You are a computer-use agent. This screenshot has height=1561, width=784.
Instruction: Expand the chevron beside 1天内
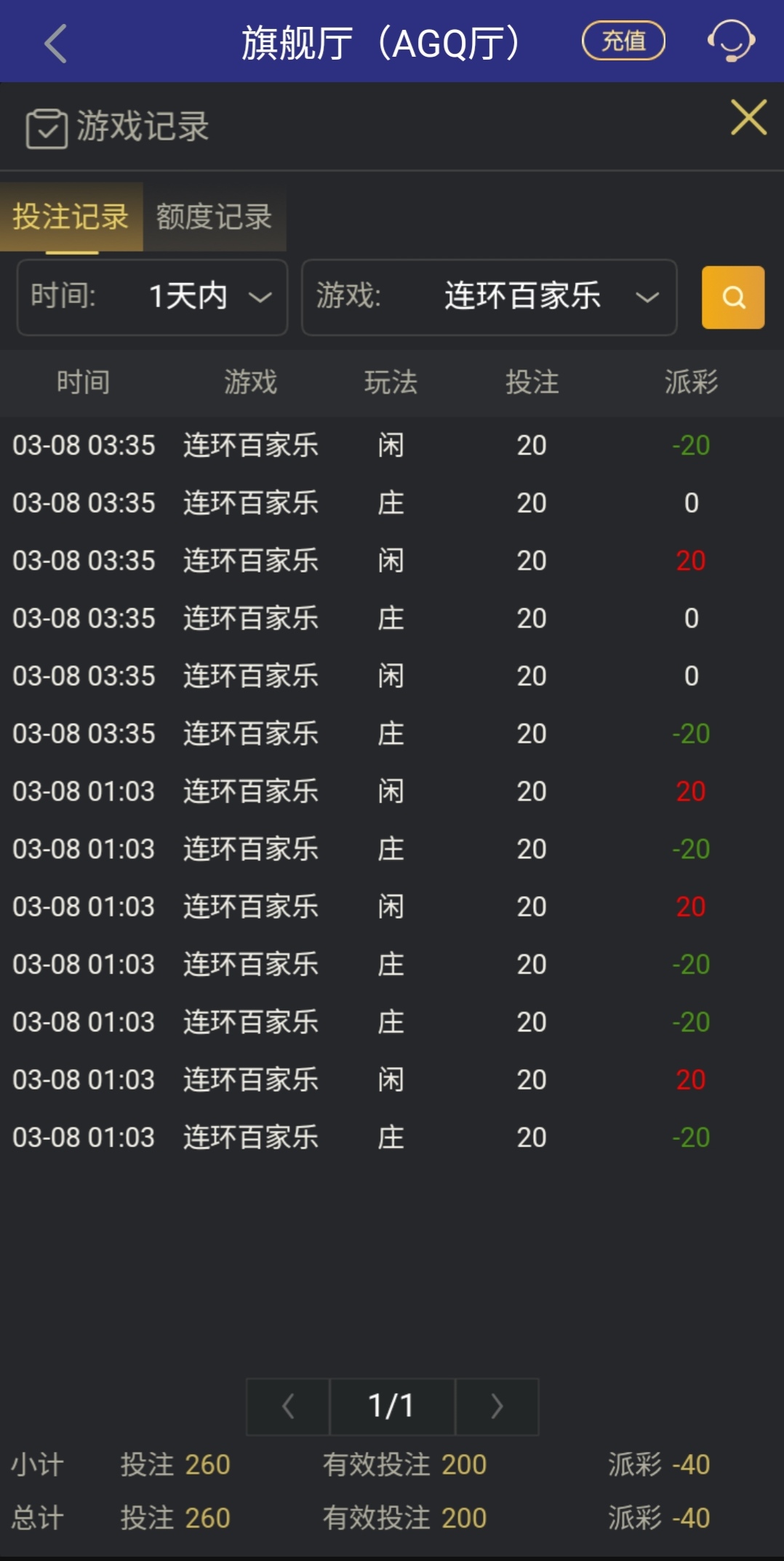(260, 298)
